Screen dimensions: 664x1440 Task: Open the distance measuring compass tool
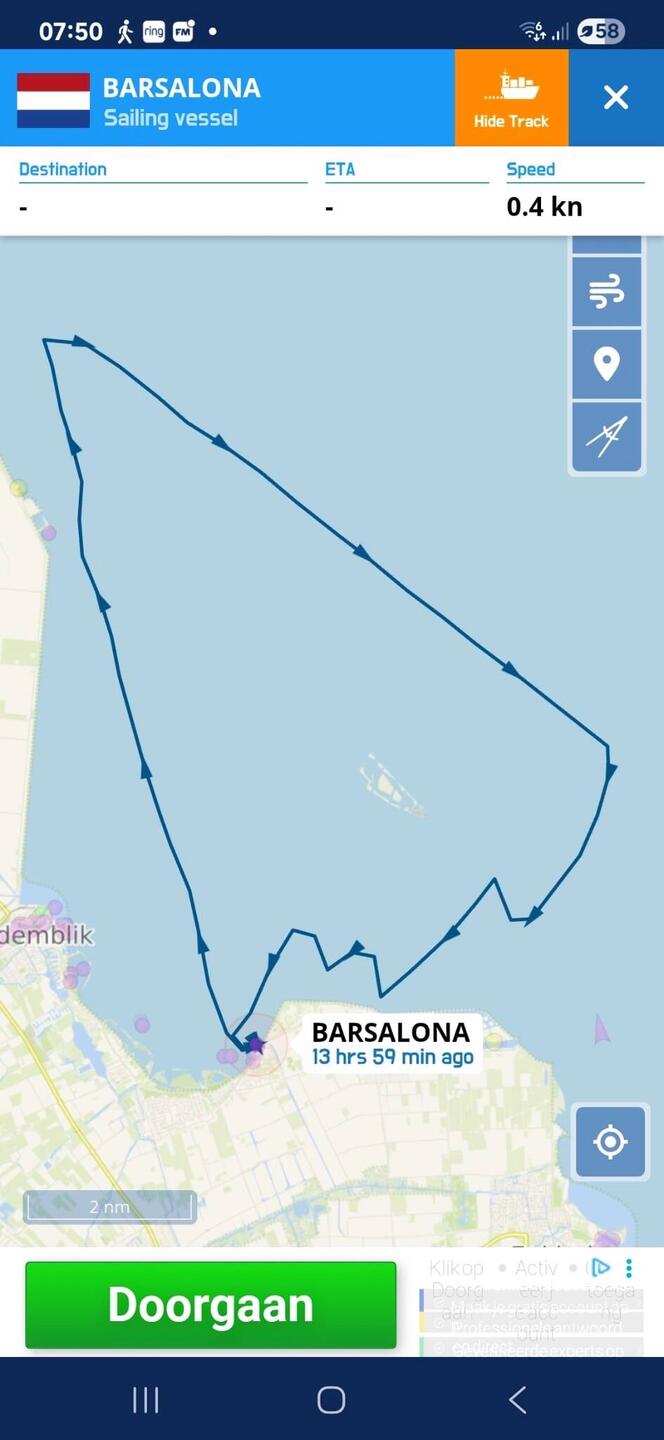[606, 437]
